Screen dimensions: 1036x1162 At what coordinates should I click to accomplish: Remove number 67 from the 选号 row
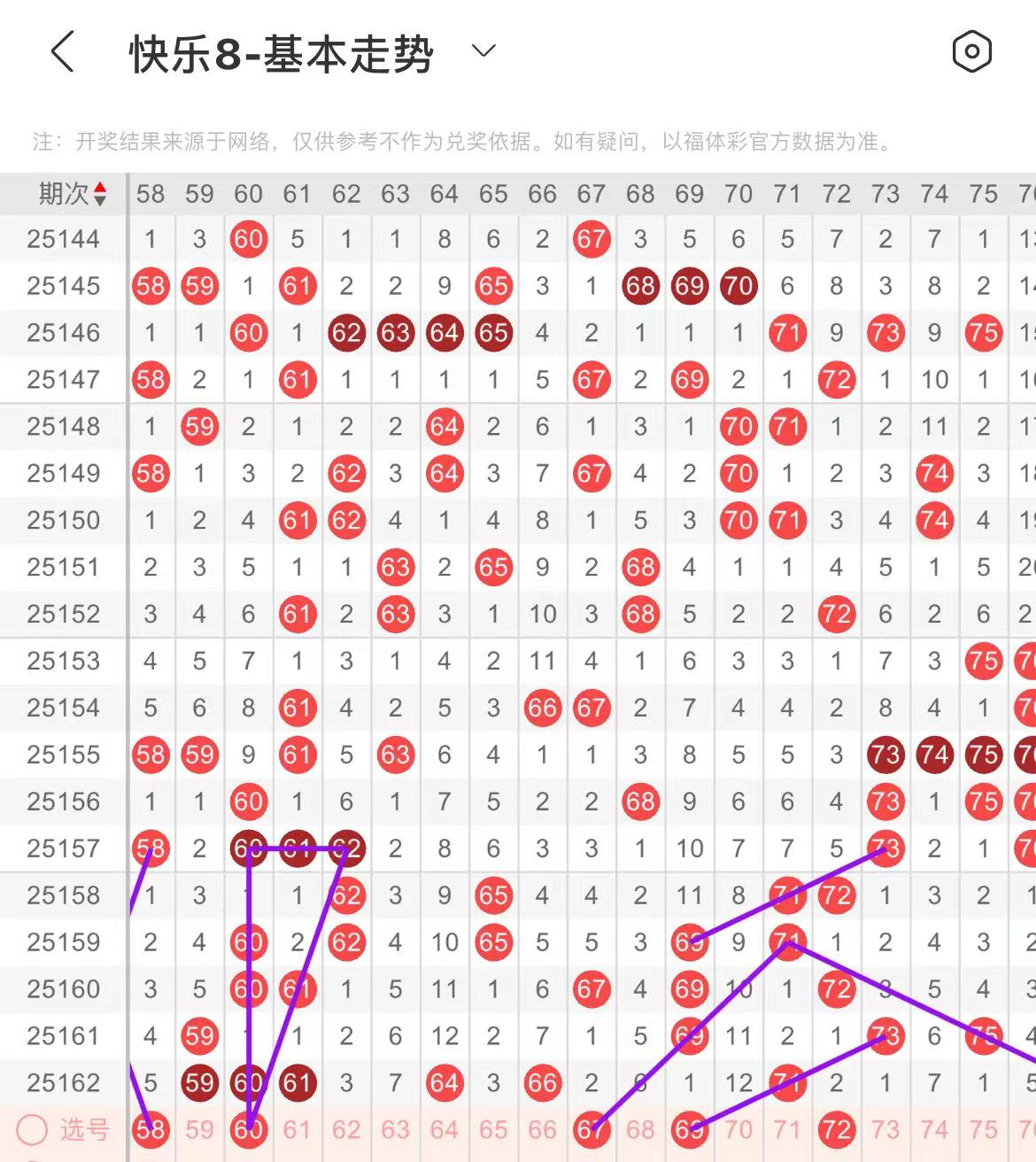point(591,1129)
